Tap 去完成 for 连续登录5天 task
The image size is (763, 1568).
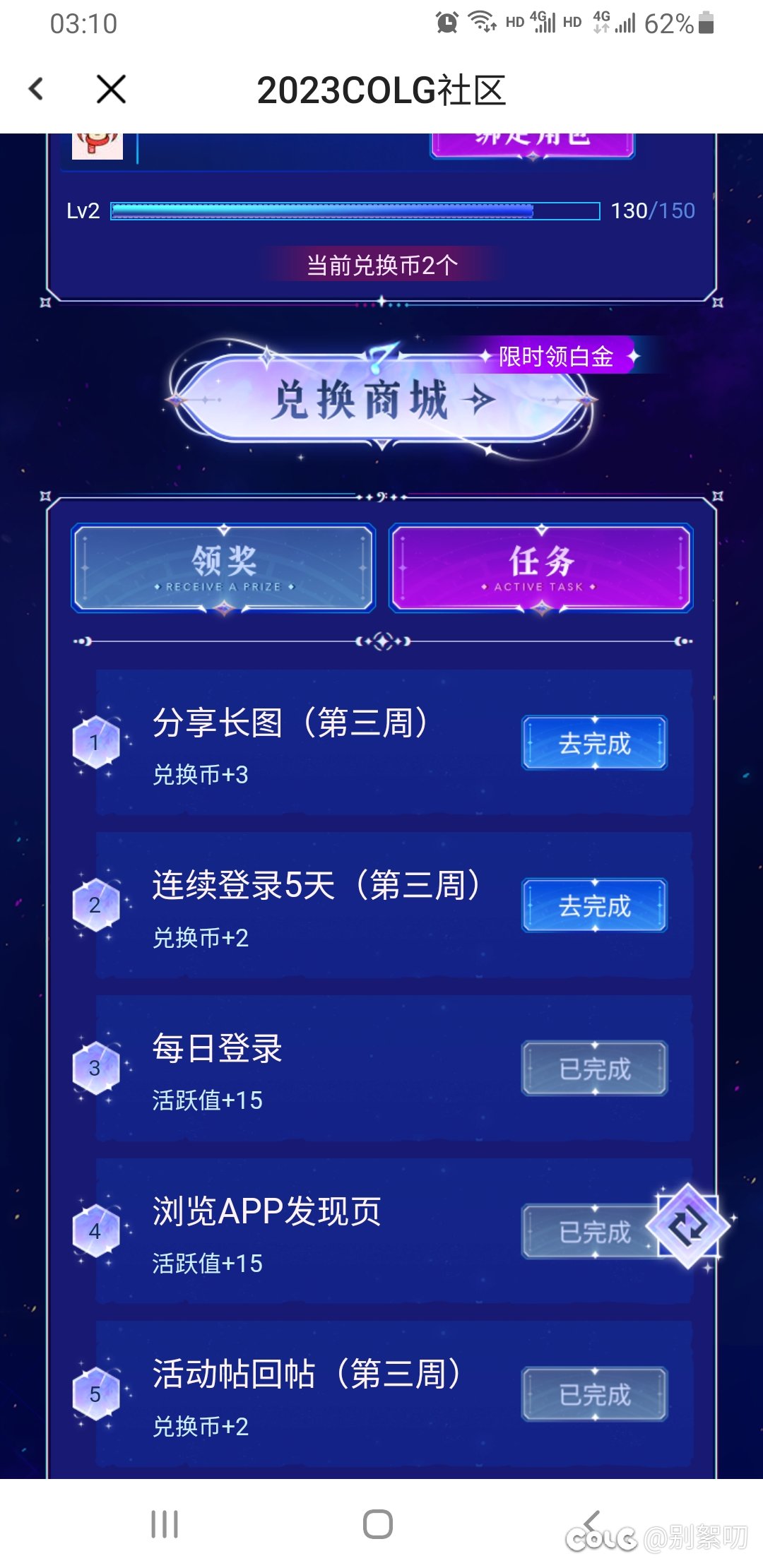595,905
